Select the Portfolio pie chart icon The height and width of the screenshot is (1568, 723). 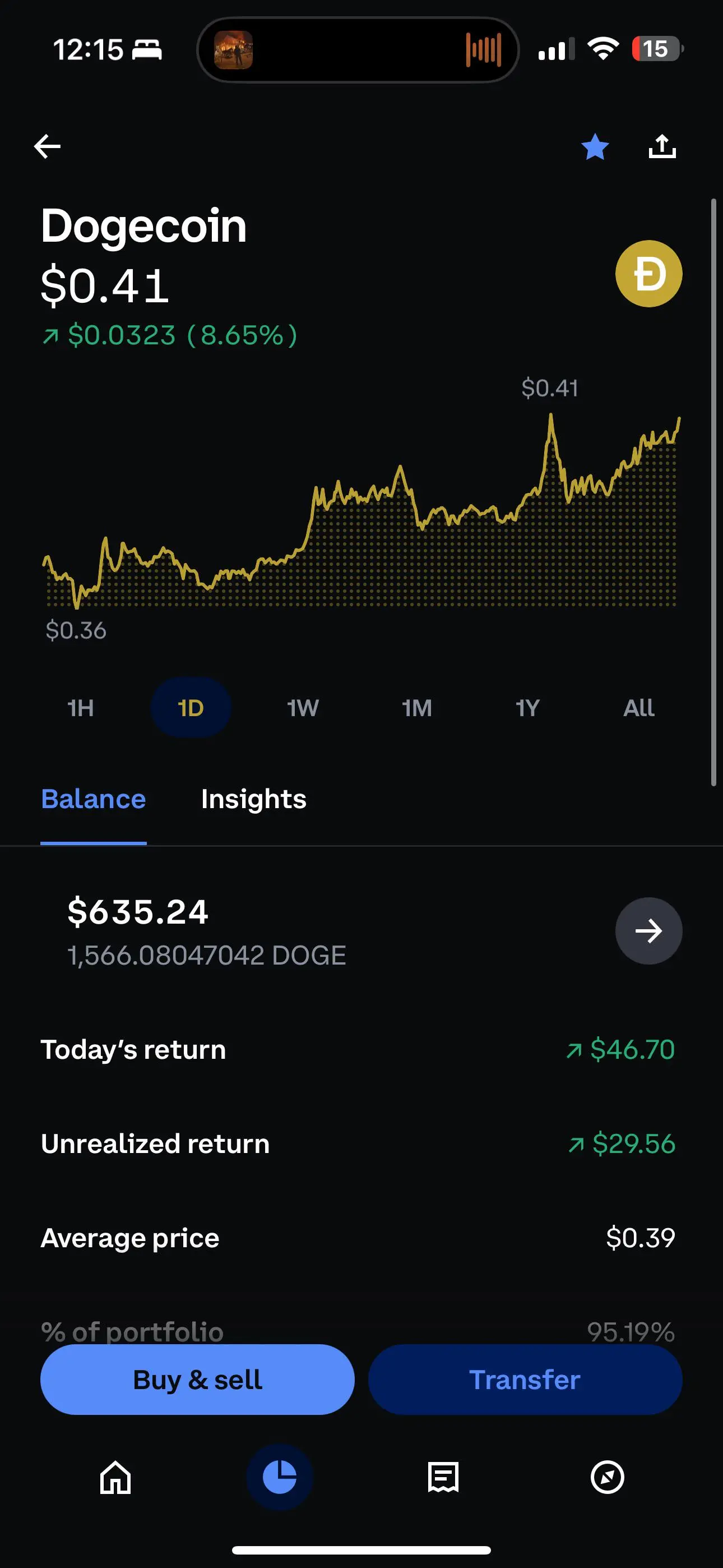click(x=279, y=1478)
